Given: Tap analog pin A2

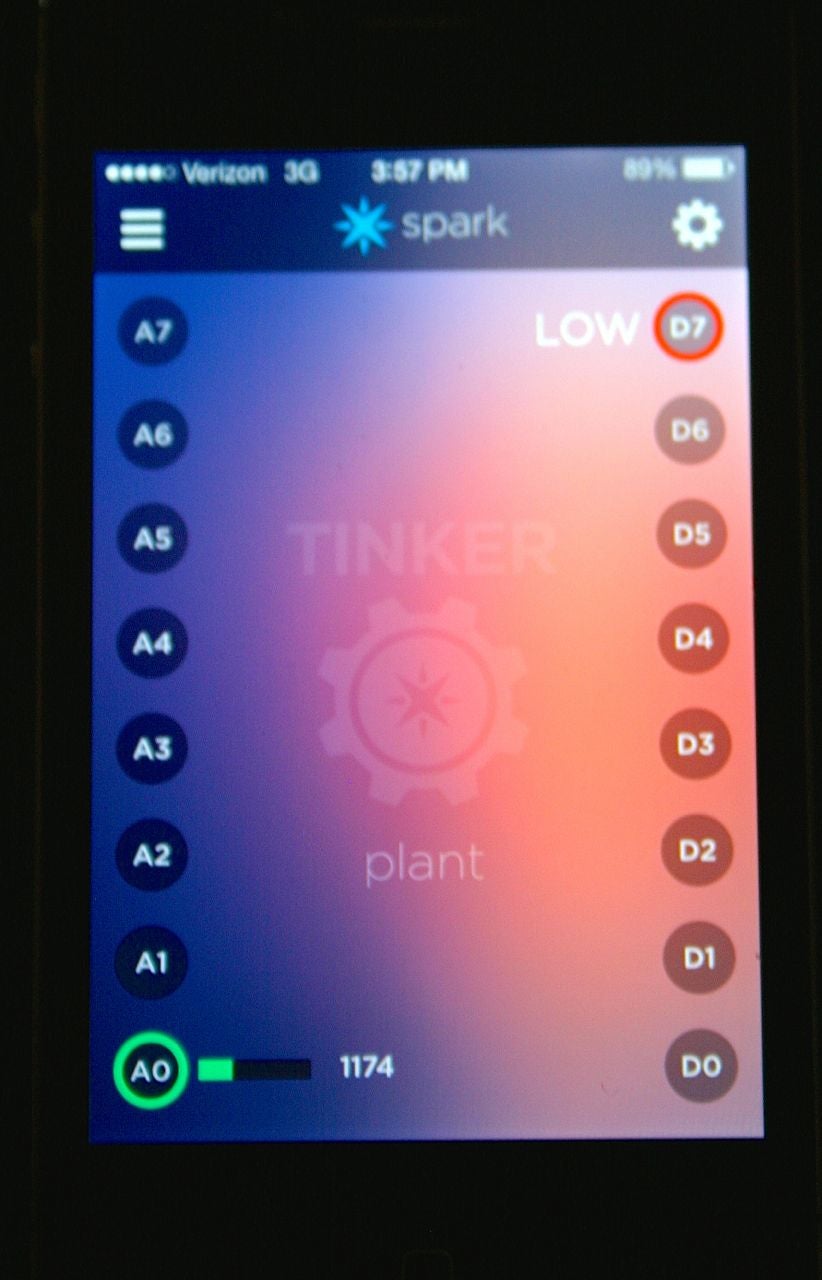Looking at the screenshot, I should (152, 855).
